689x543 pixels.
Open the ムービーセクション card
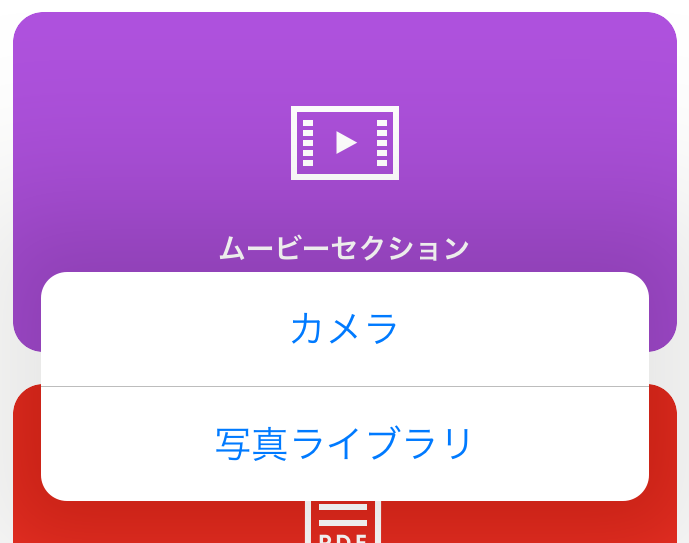(x=344, y=150)
